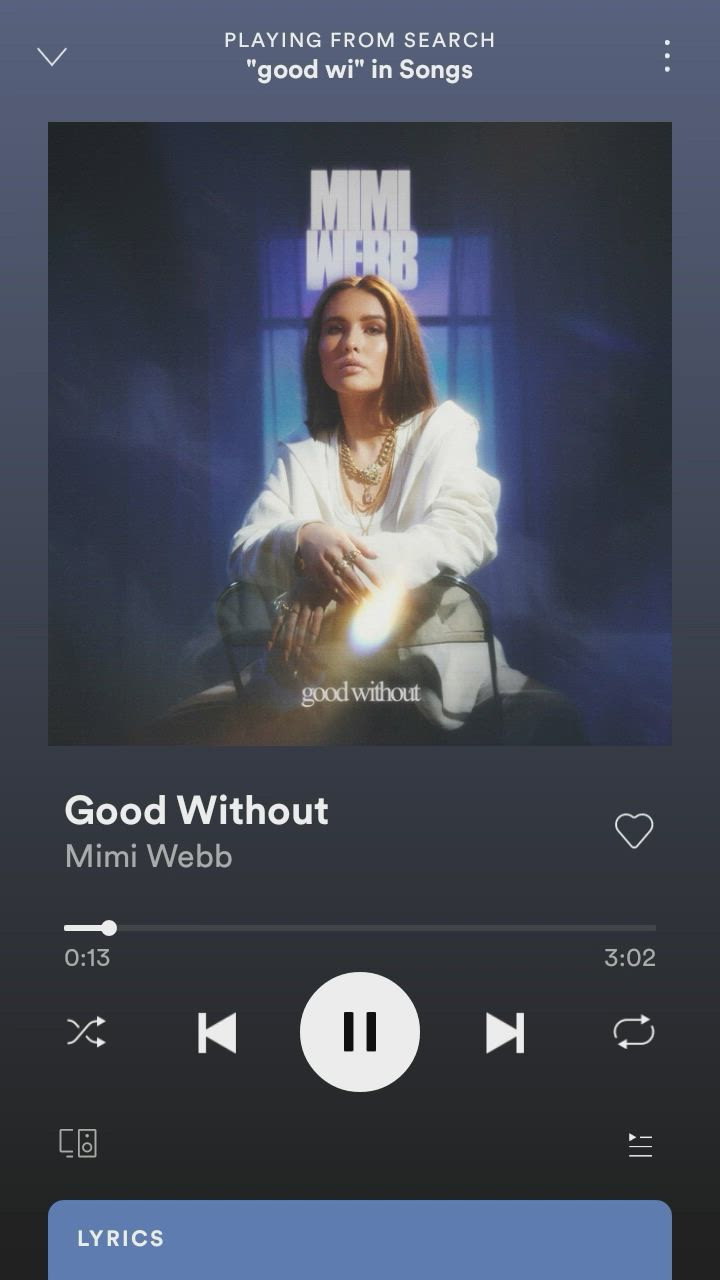Open Mimi Webb's artist page
The image size is (720, 1280).
click(146, 856)
